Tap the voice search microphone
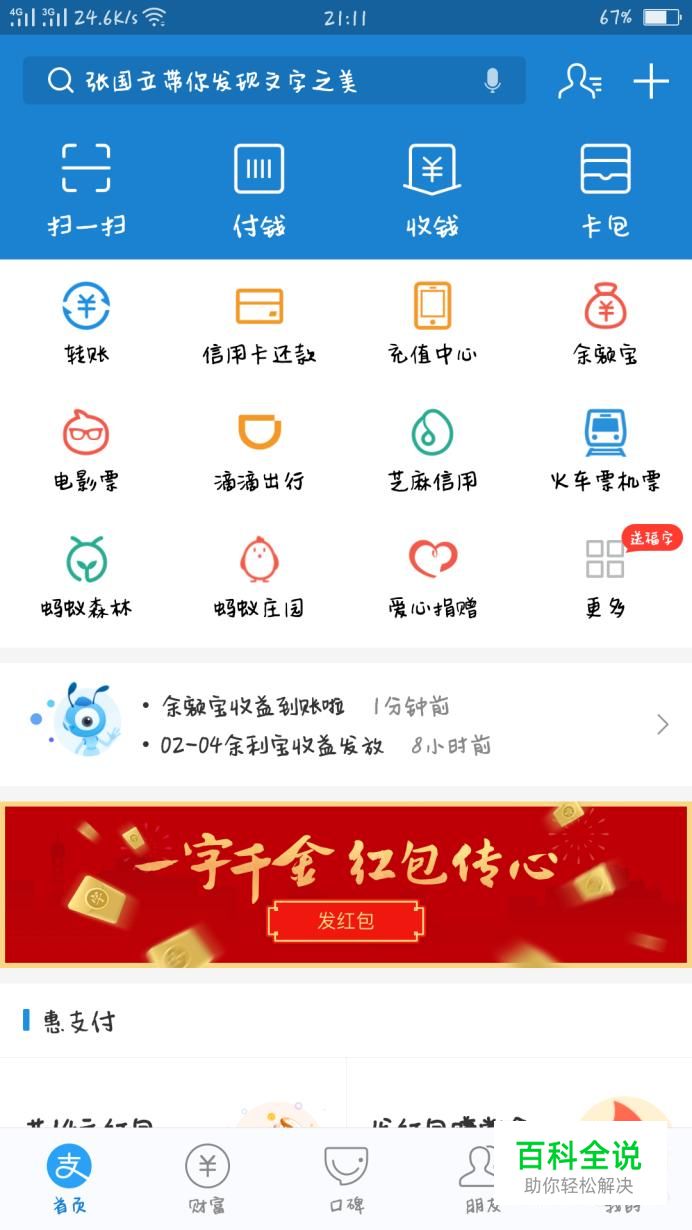This screenshot has height=1230, width=692. coord(492,81)
